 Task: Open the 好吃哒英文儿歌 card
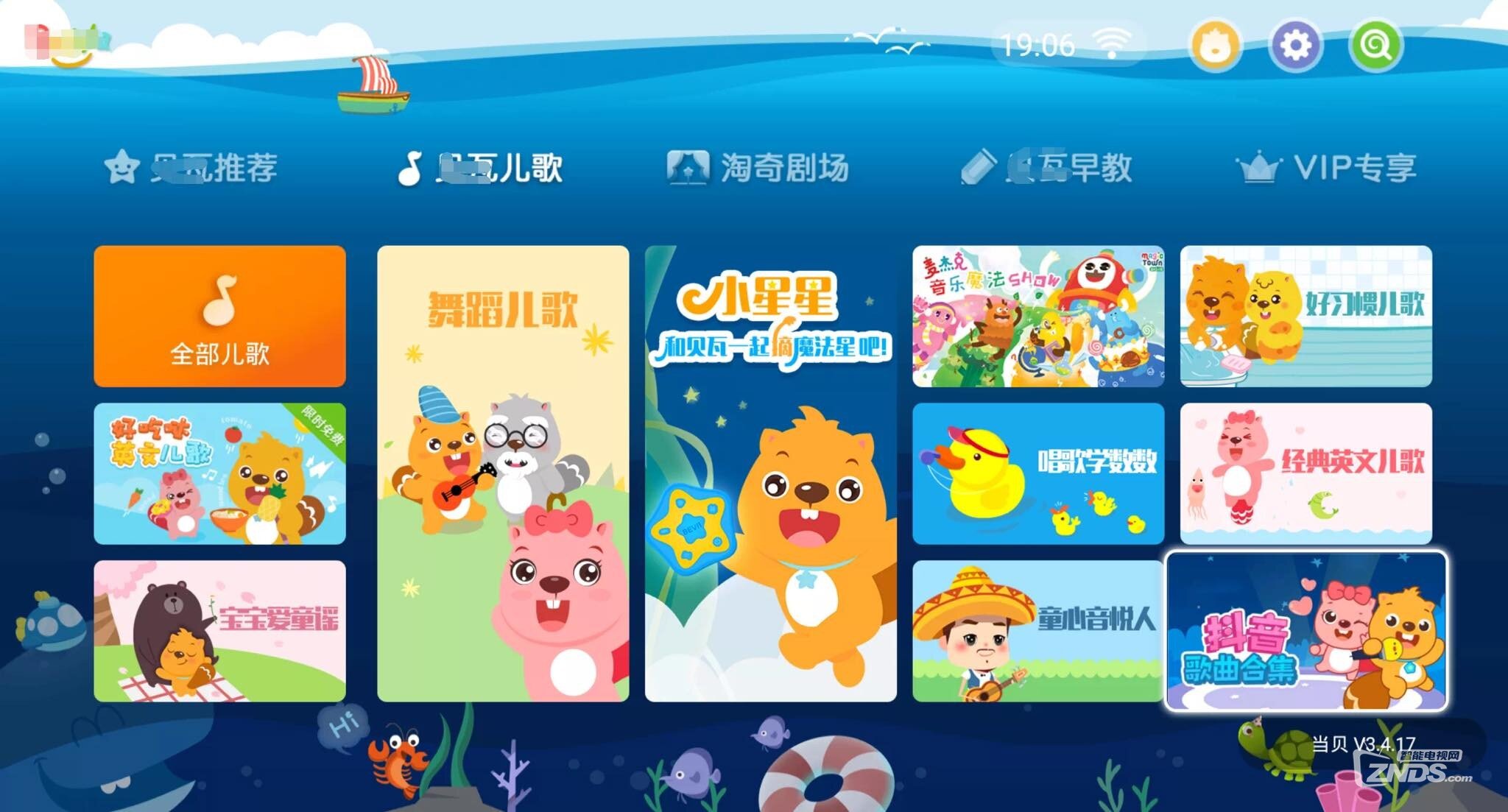point(219,473)
